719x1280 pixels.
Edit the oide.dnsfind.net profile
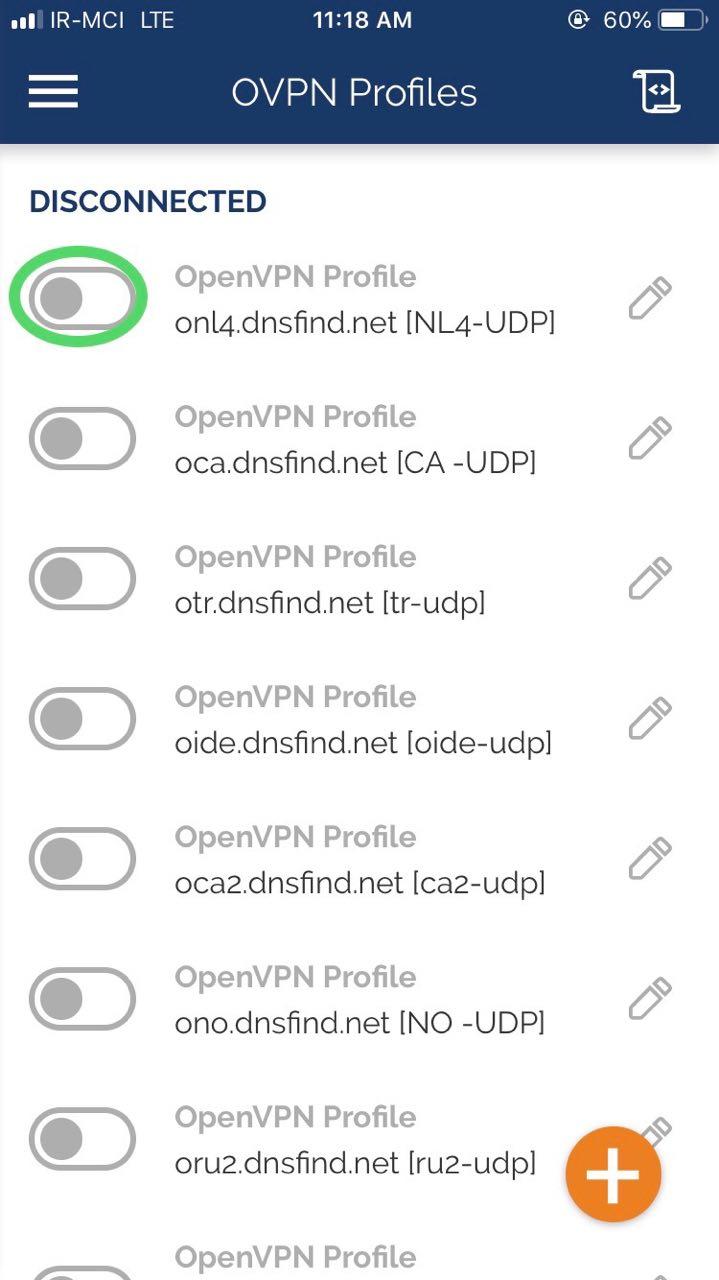click(650, 719)
